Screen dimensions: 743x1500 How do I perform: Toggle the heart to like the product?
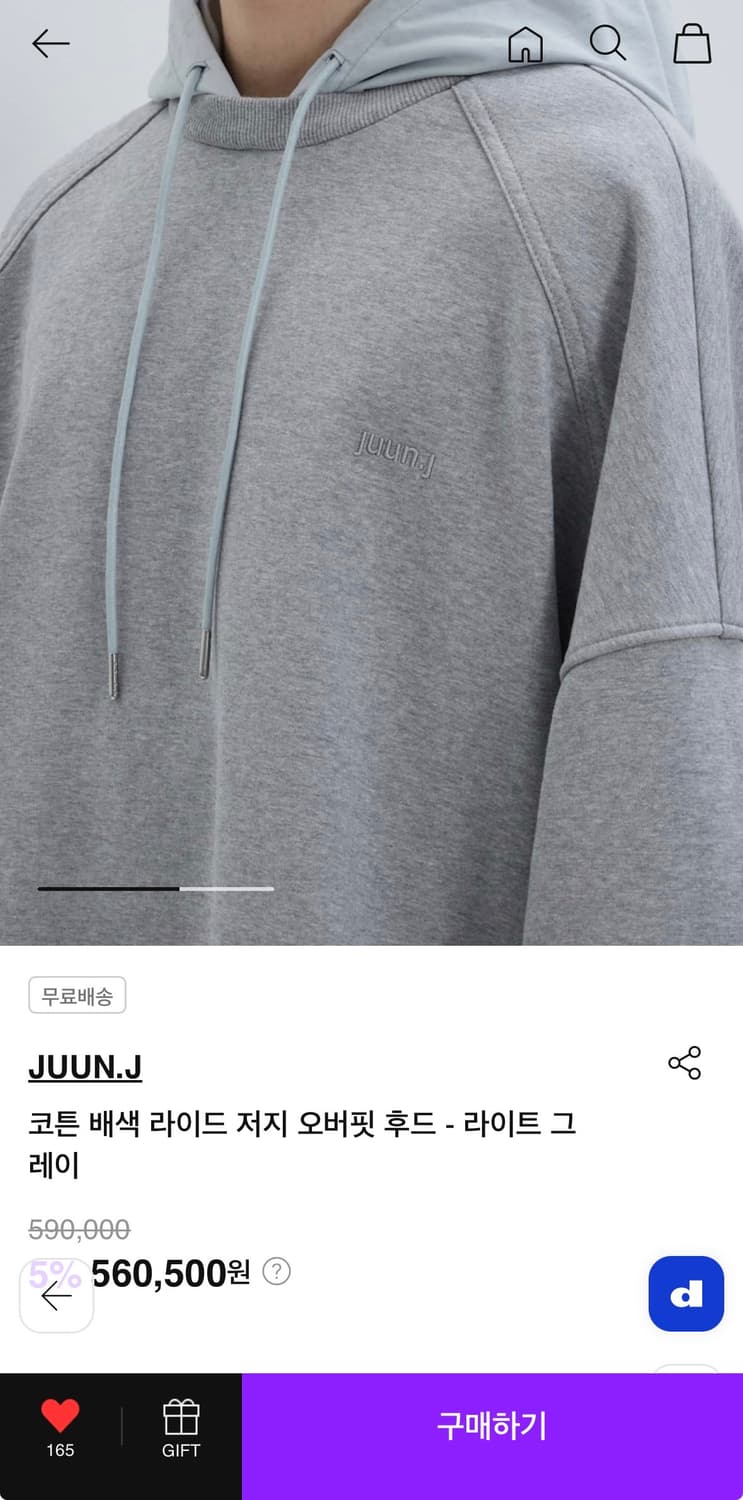tap(60, 1416)
